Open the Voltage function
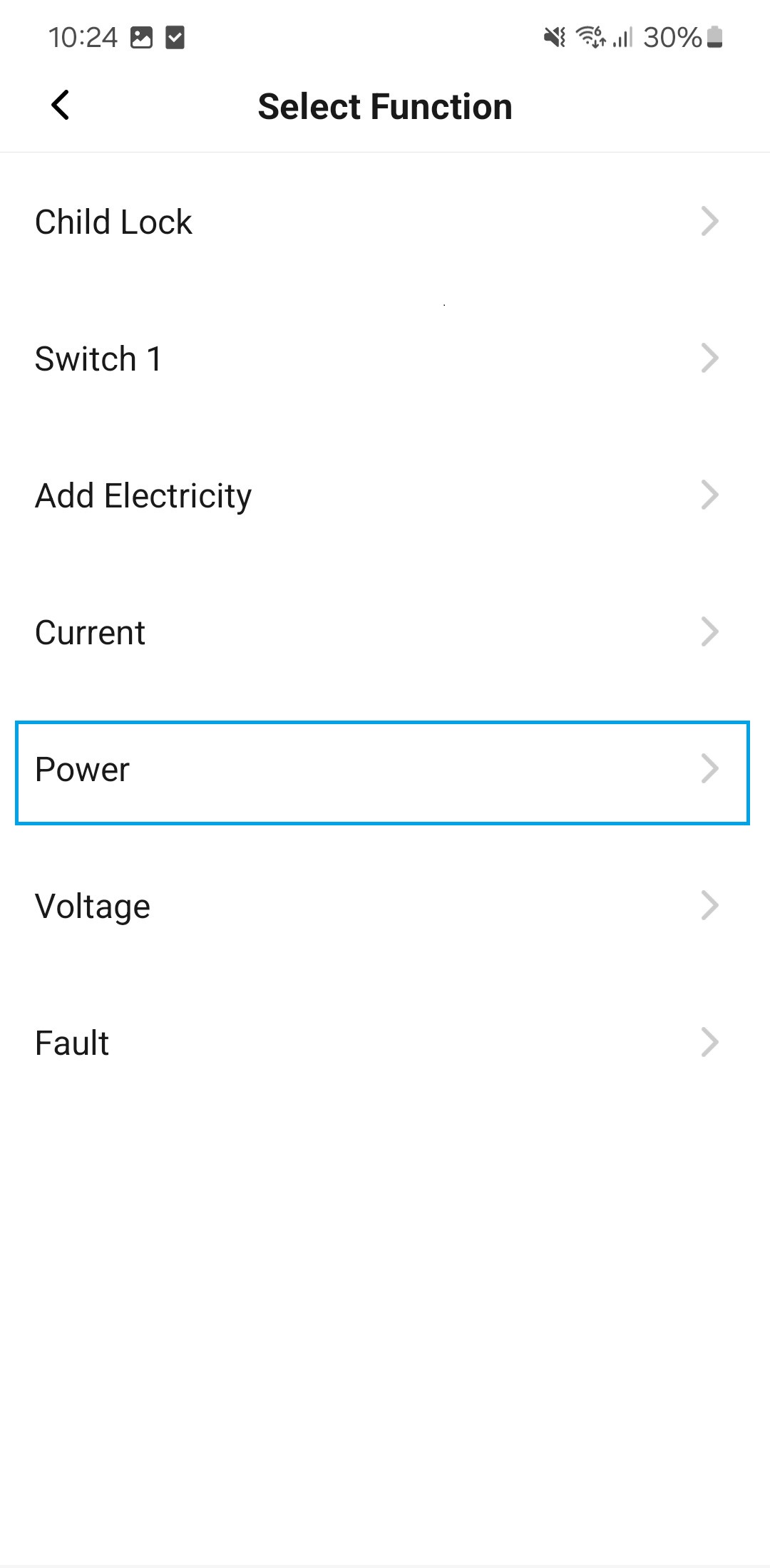Screen dimensions: 770x1568 (x=385, y=906)
